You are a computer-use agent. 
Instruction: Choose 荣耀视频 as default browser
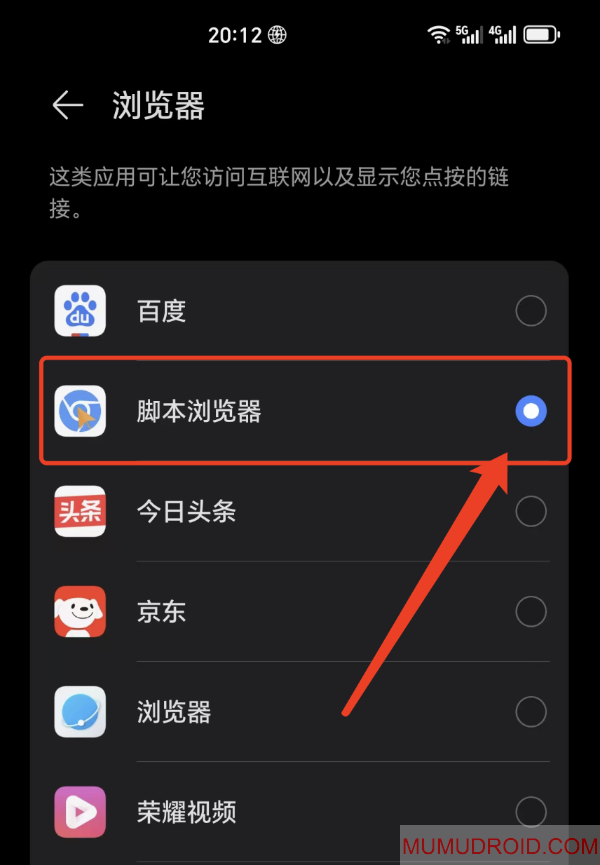click(530, 811)
